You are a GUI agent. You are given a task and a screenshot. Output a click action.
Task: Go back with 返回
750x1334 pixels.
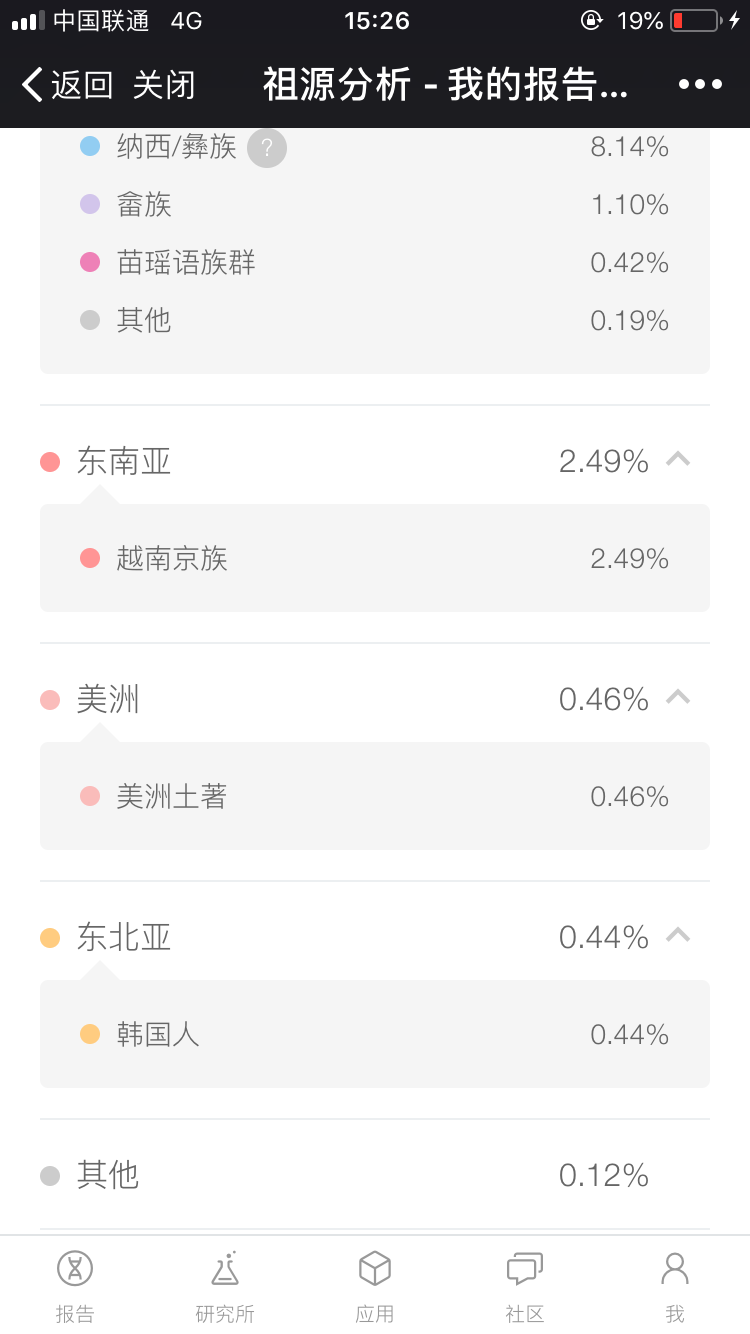coord(67,85)
